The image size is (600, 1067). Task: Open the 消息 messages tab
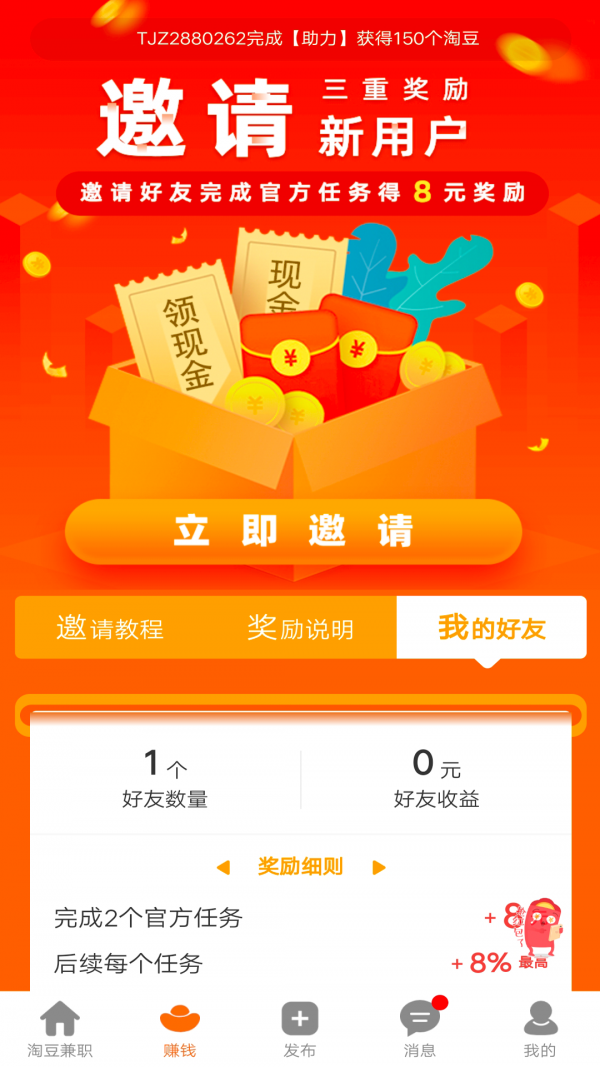420,1028
